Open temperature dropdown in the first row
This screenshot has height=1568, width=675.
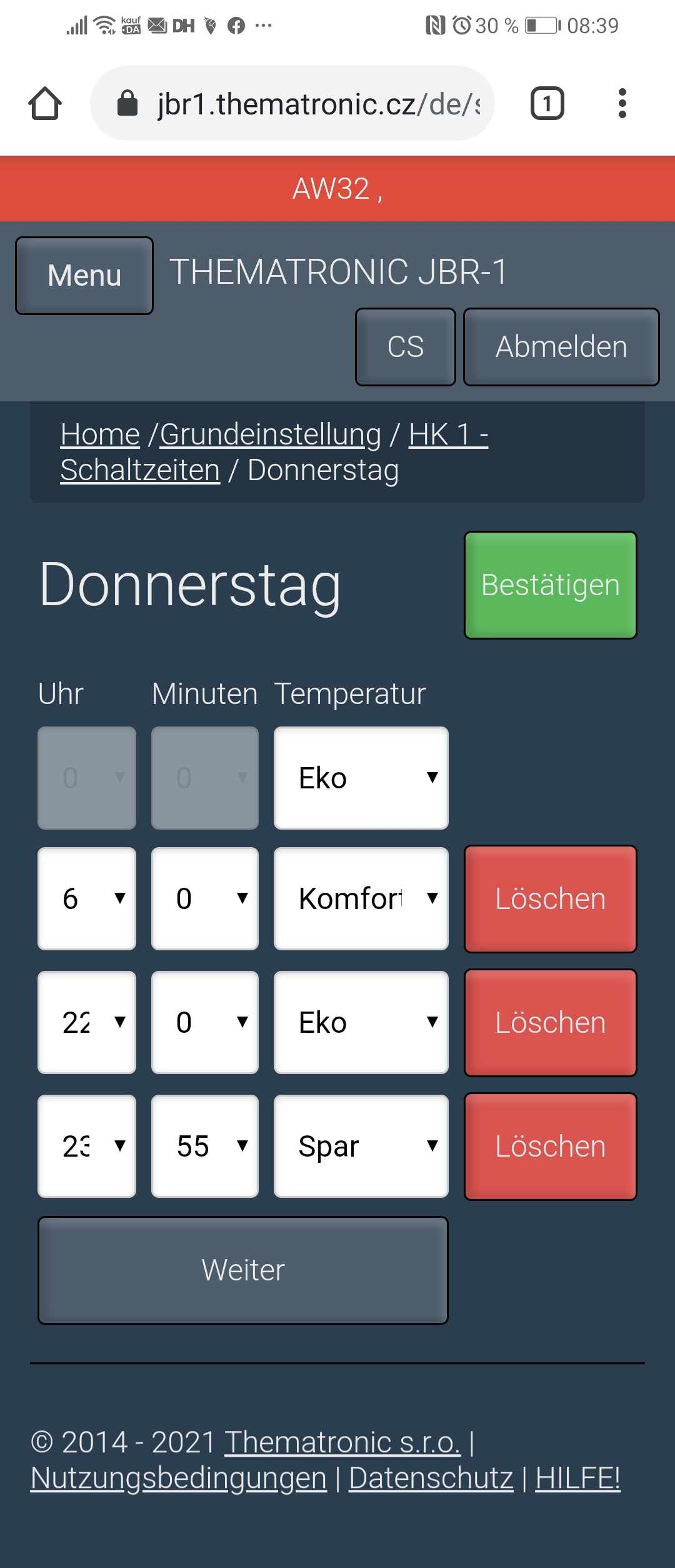coord(361,778)
